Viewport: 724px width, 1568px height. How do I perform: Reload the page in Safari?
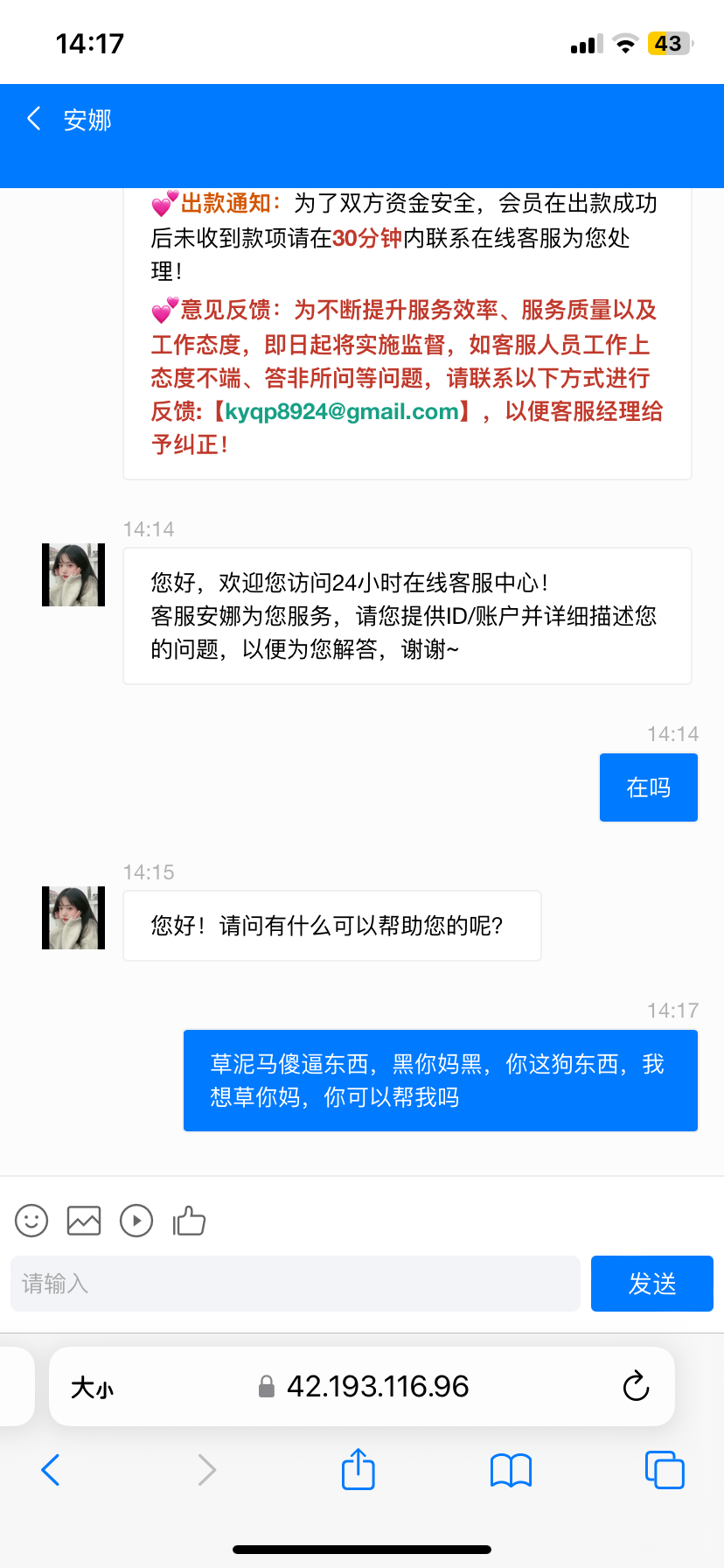point(636,1386)
